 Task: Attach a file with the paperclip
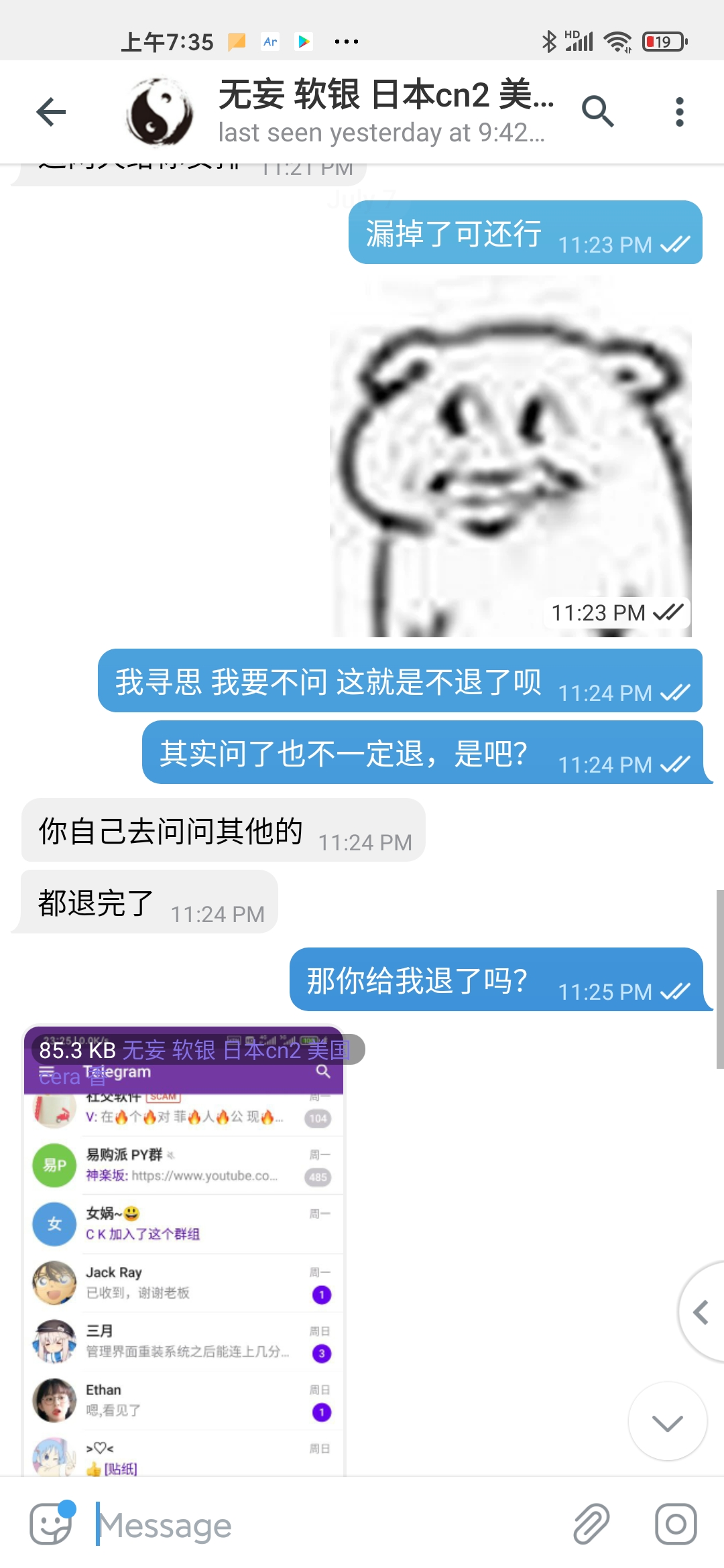[591, 1524]
